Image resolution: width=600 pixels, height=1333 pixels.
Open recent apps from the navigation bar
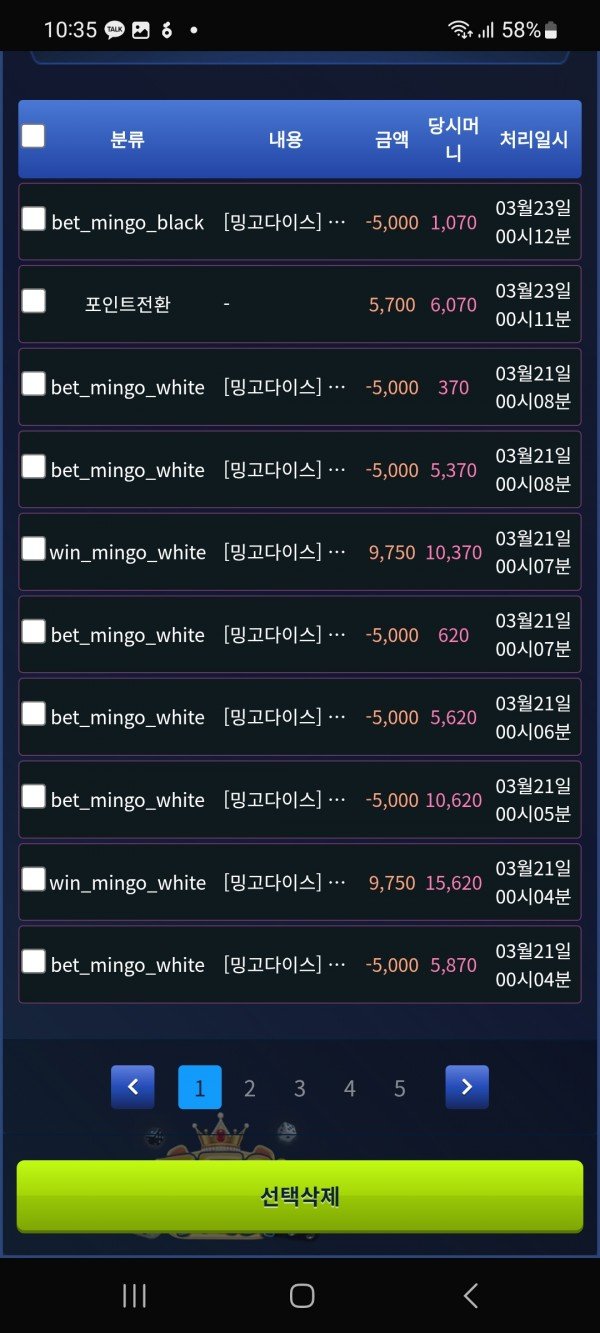tap(134, 1296)
